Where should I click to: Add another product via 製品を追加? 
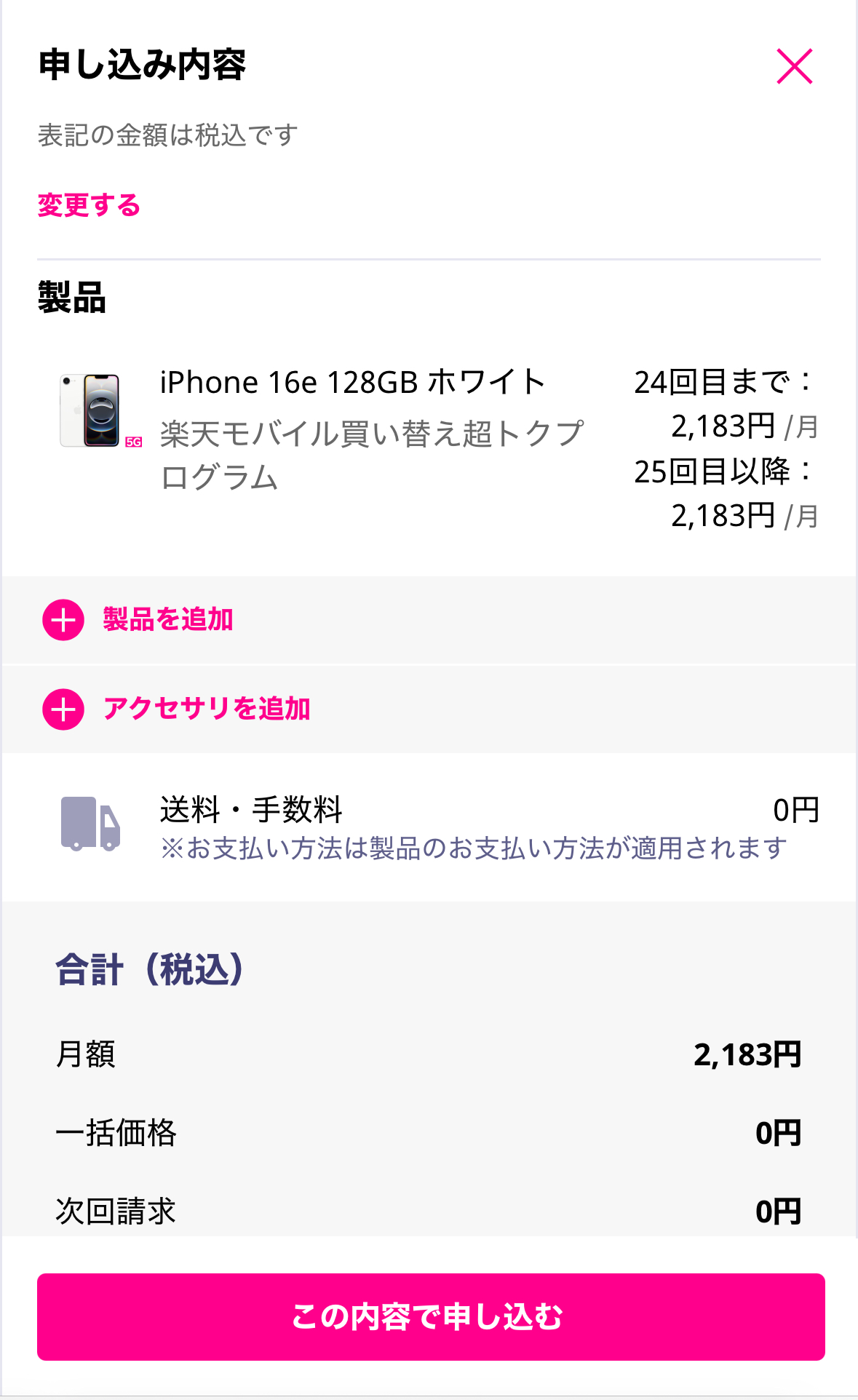pos(138,620)
